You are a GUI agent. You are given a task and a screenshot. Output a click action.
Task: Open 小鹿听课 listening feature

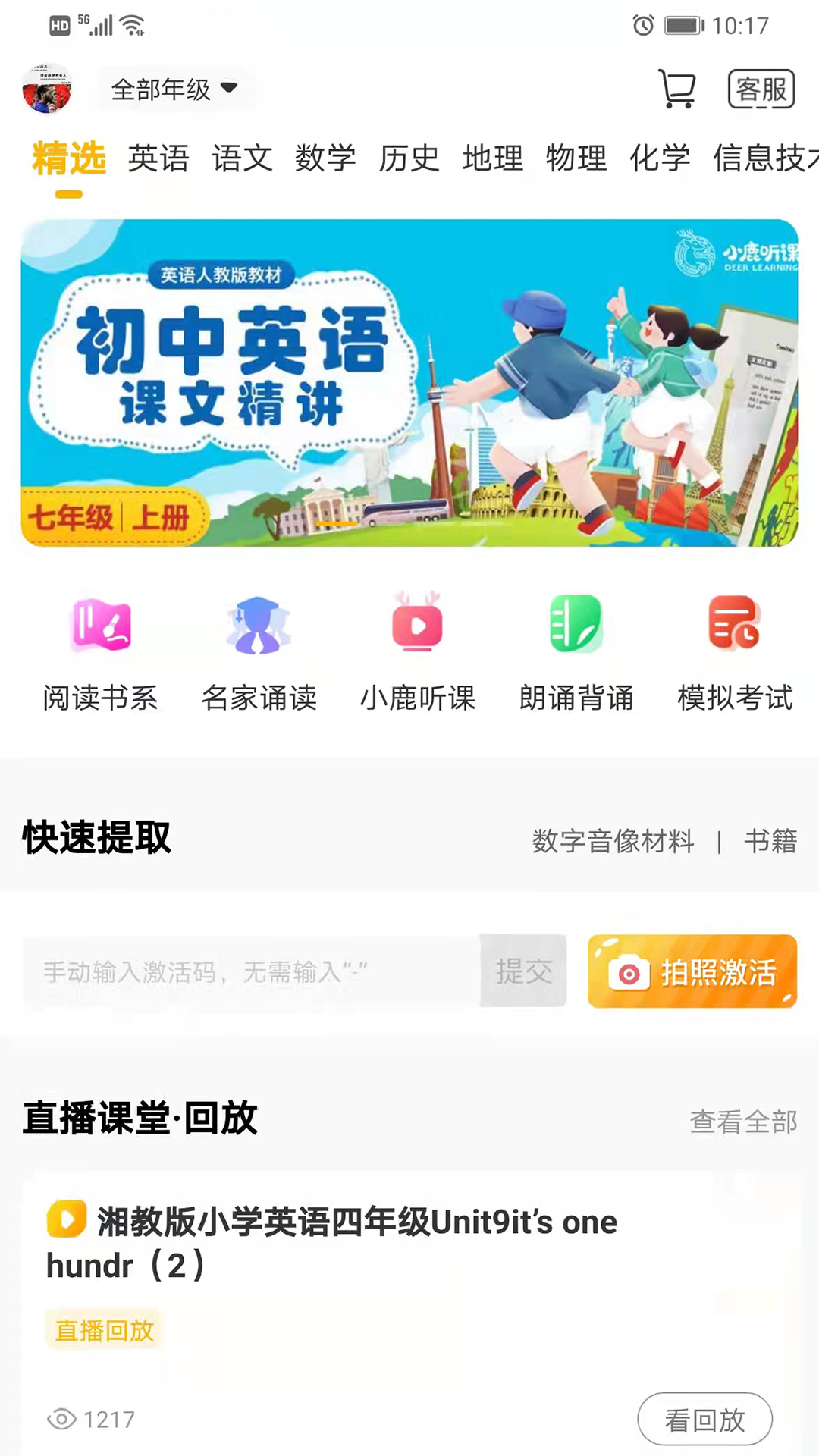coord(417,648)
